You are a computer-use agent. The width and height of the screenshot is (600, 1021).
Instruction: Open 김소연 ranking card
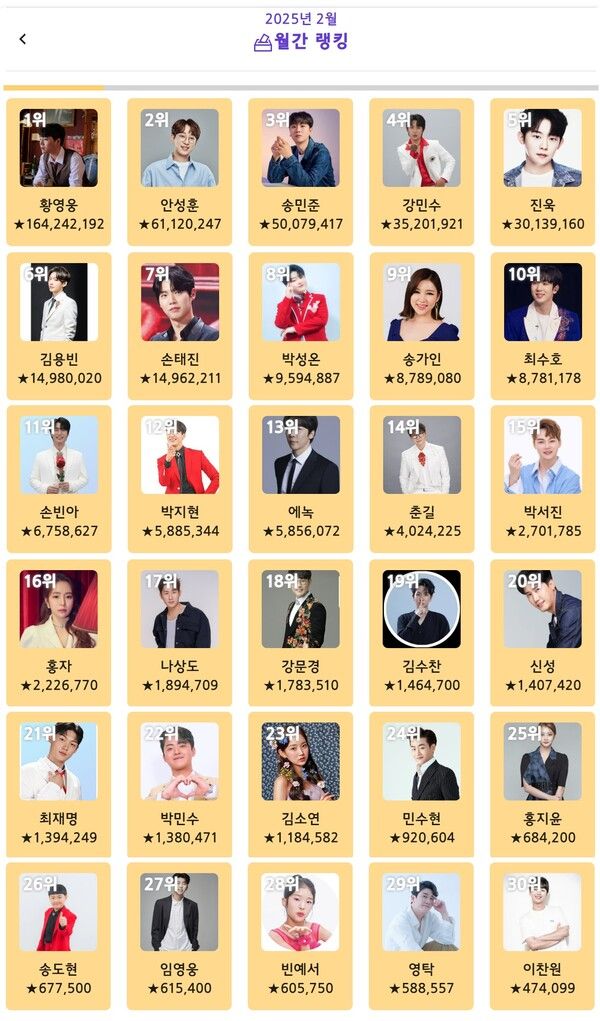click(301, 785)
